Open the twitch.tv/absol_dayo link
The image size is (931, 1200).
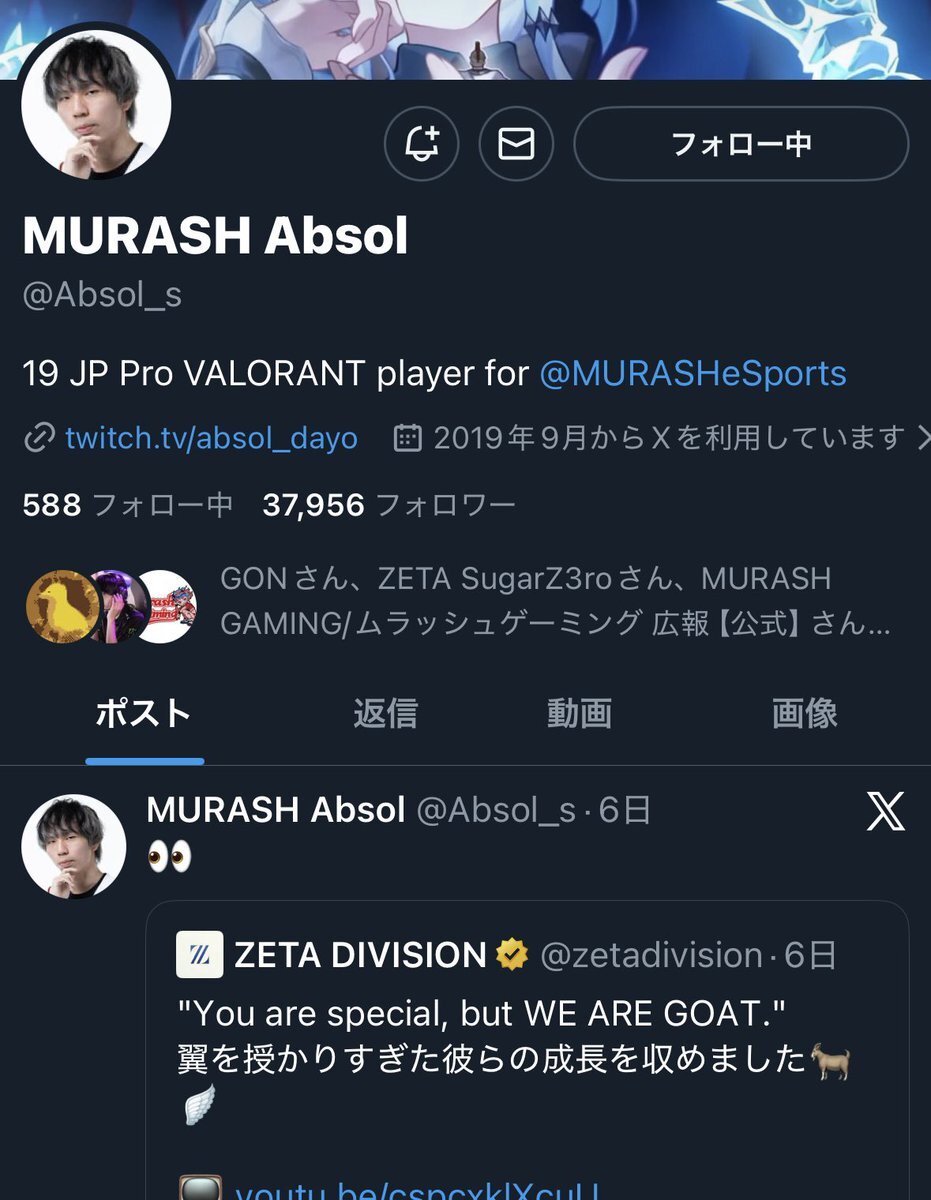click(x=210, y=438)
